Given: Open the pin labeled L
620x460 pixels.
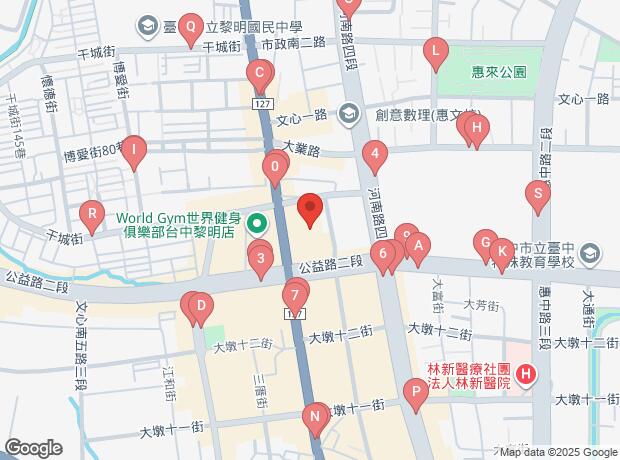Looking at the screenshot, I should coord(435,50).
